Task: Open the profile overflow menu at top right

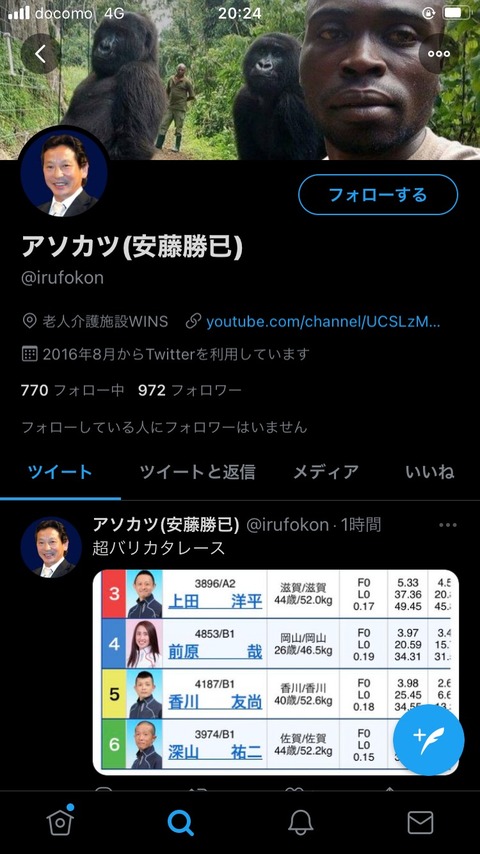Action: pyautogui.click(x=439, y=53)
